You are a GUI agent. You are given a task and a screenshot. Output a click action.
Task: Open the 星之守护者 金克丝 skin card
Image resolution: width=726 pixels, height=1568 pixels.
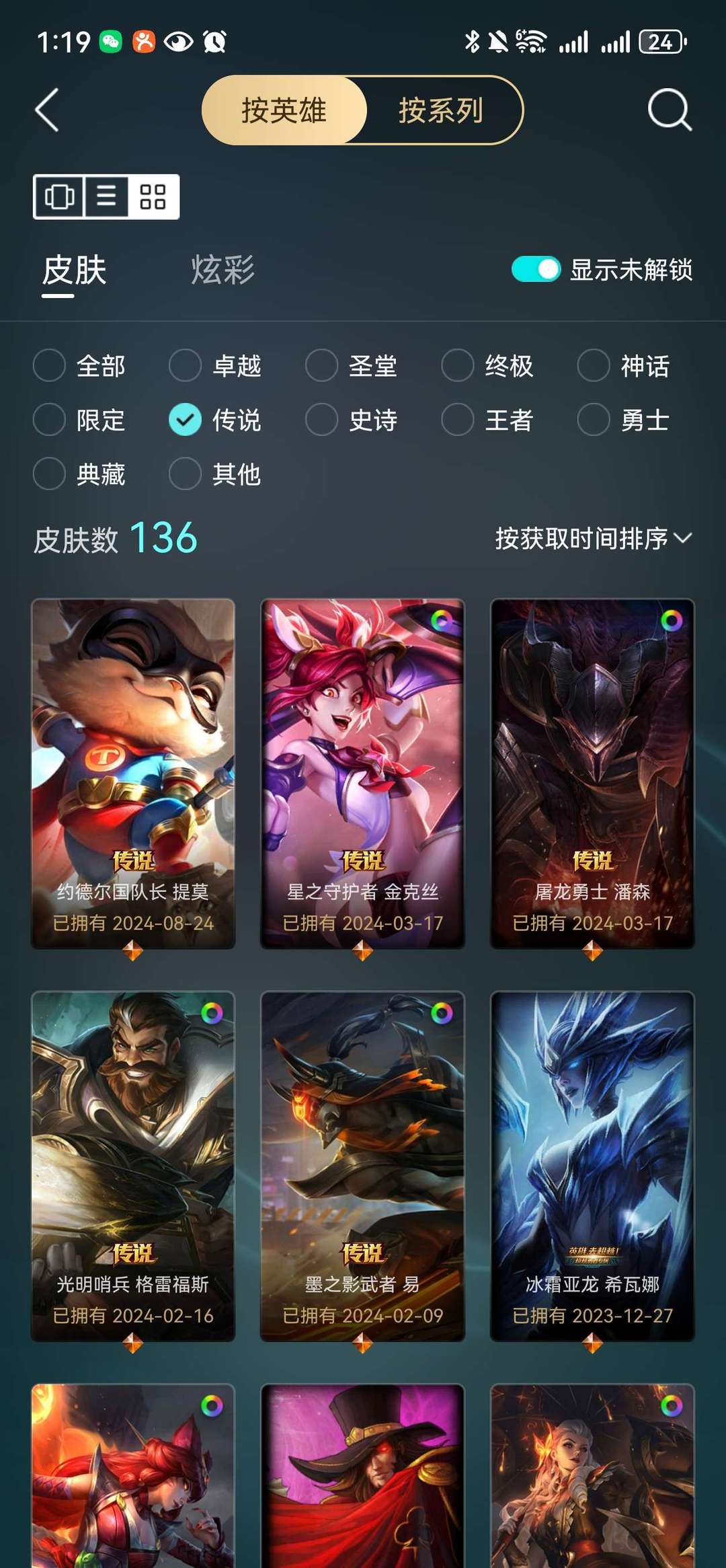(x=363, y=774)
